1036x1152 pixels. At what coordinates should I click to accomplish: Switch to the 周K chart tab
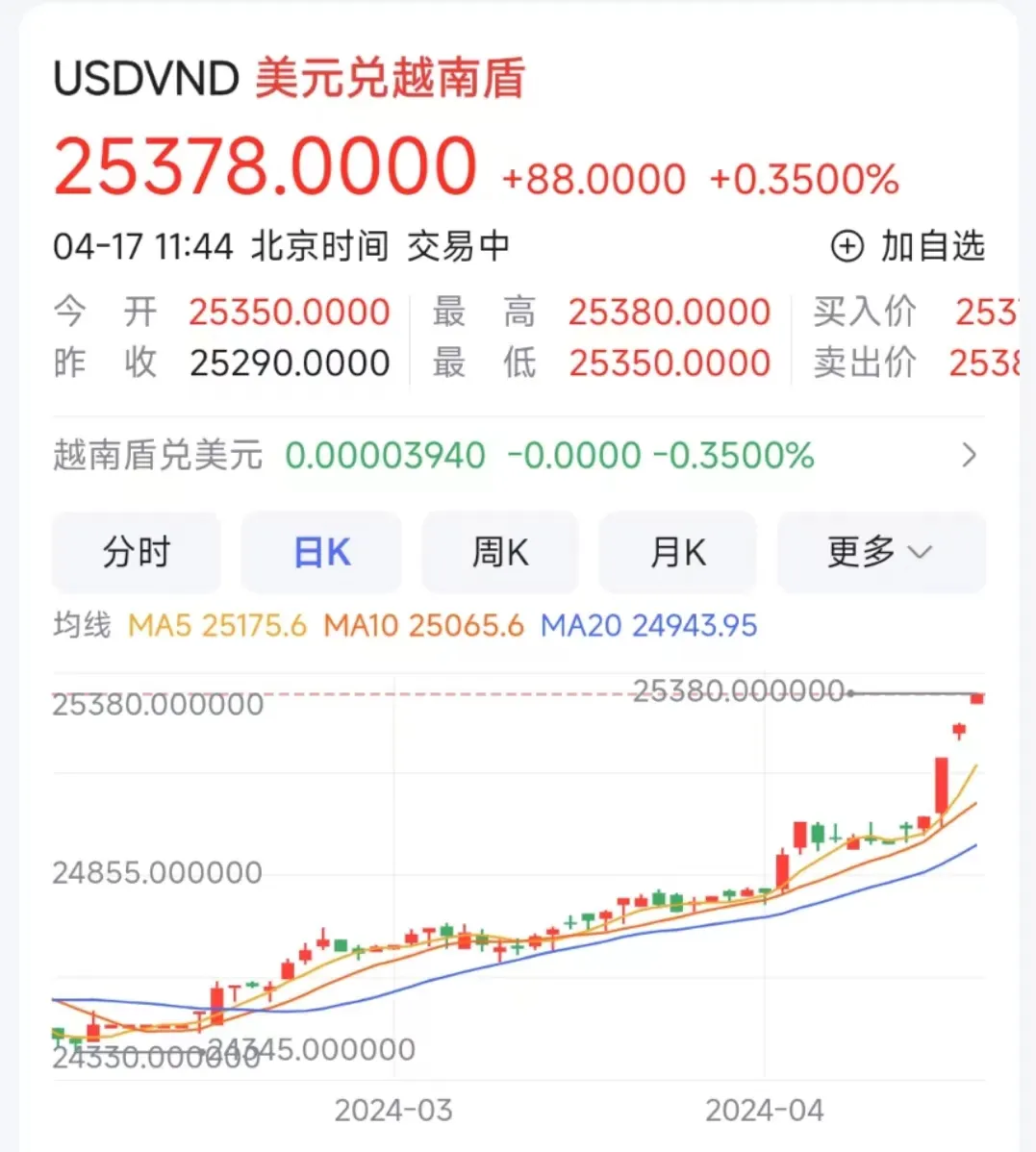[500, 553]
